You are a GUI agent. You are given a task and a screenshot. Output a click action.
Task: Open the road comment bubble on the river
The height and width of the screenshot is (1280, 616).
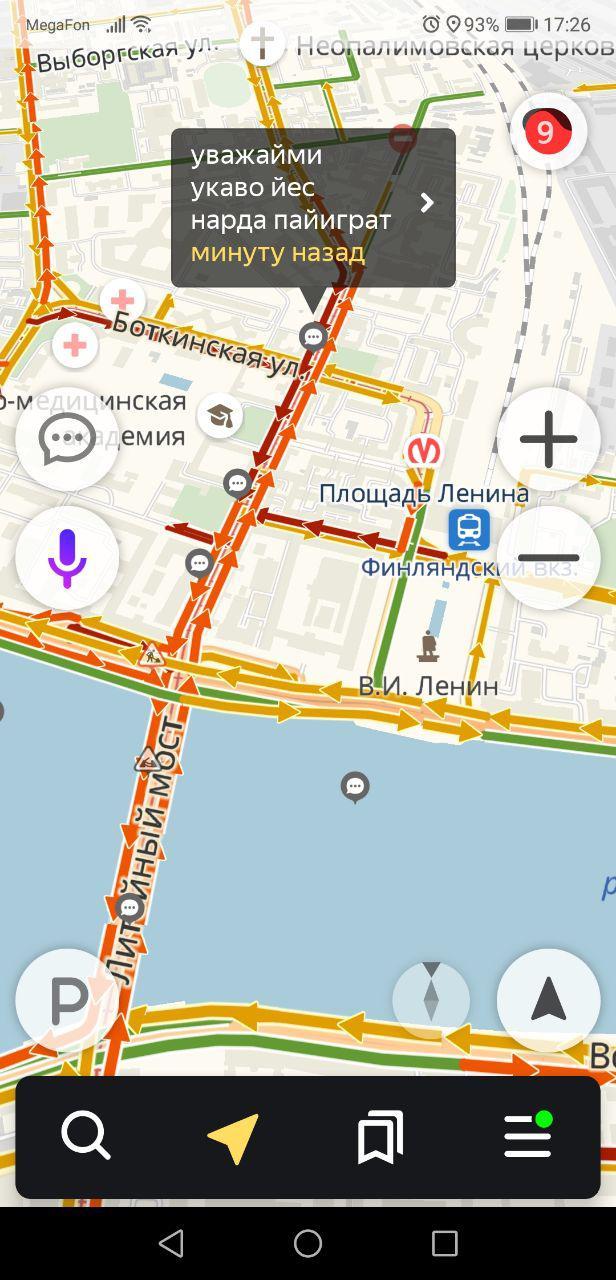pos(355,787)
